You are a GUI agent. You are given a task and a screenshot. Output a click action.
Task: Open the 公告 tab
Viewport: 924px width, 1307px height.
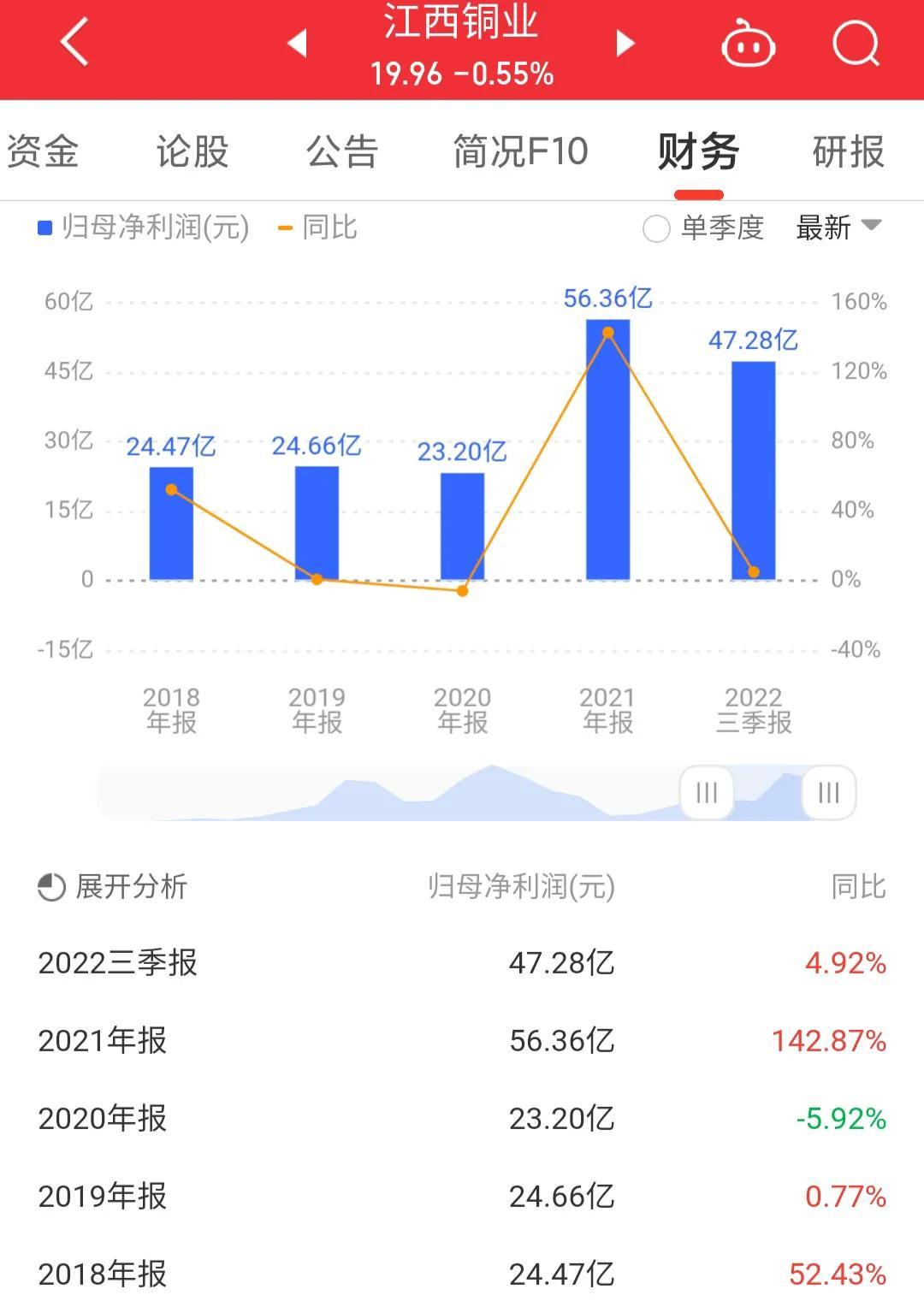(342, 152)
